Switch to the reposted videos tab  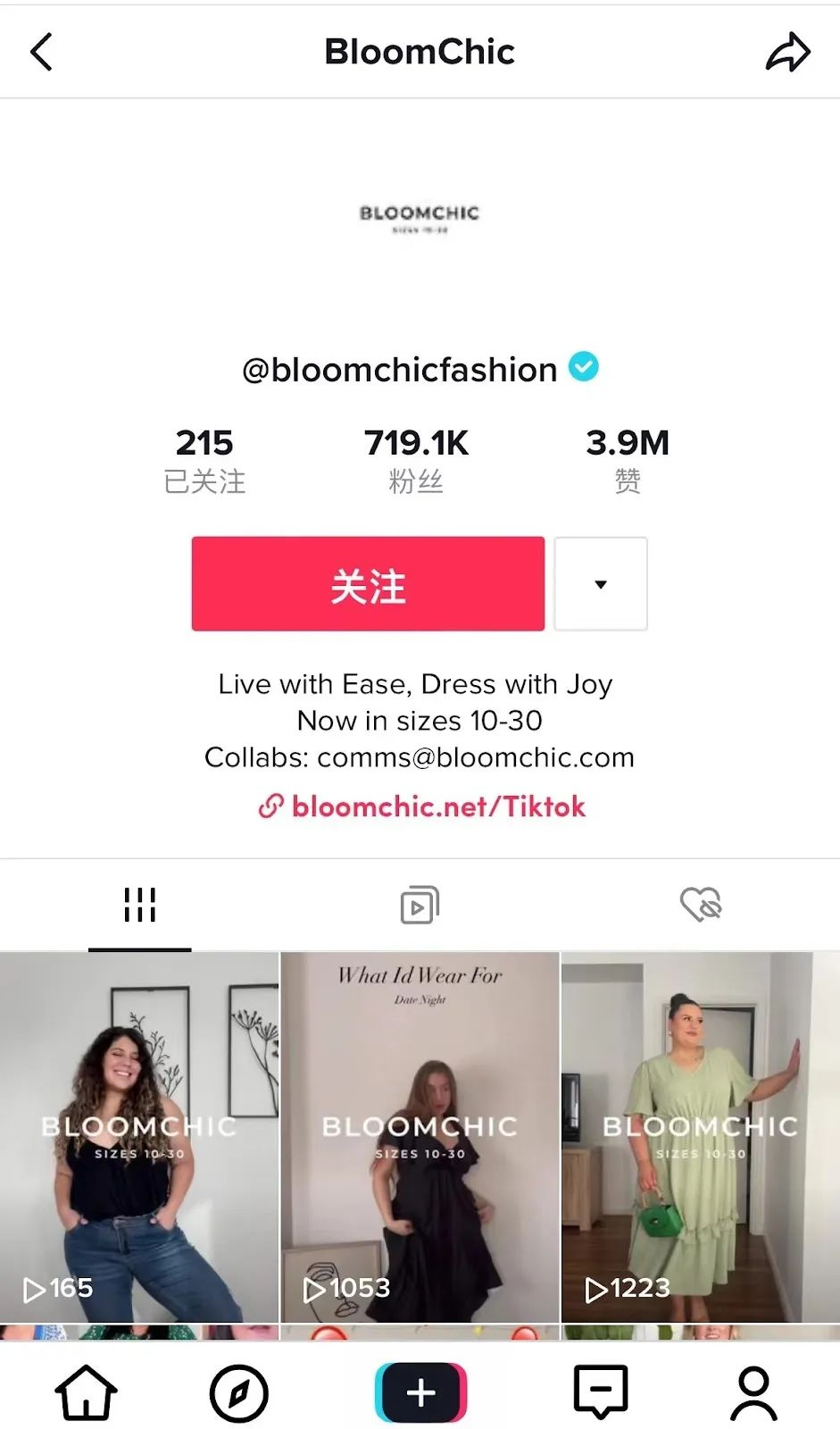point(420,905)
